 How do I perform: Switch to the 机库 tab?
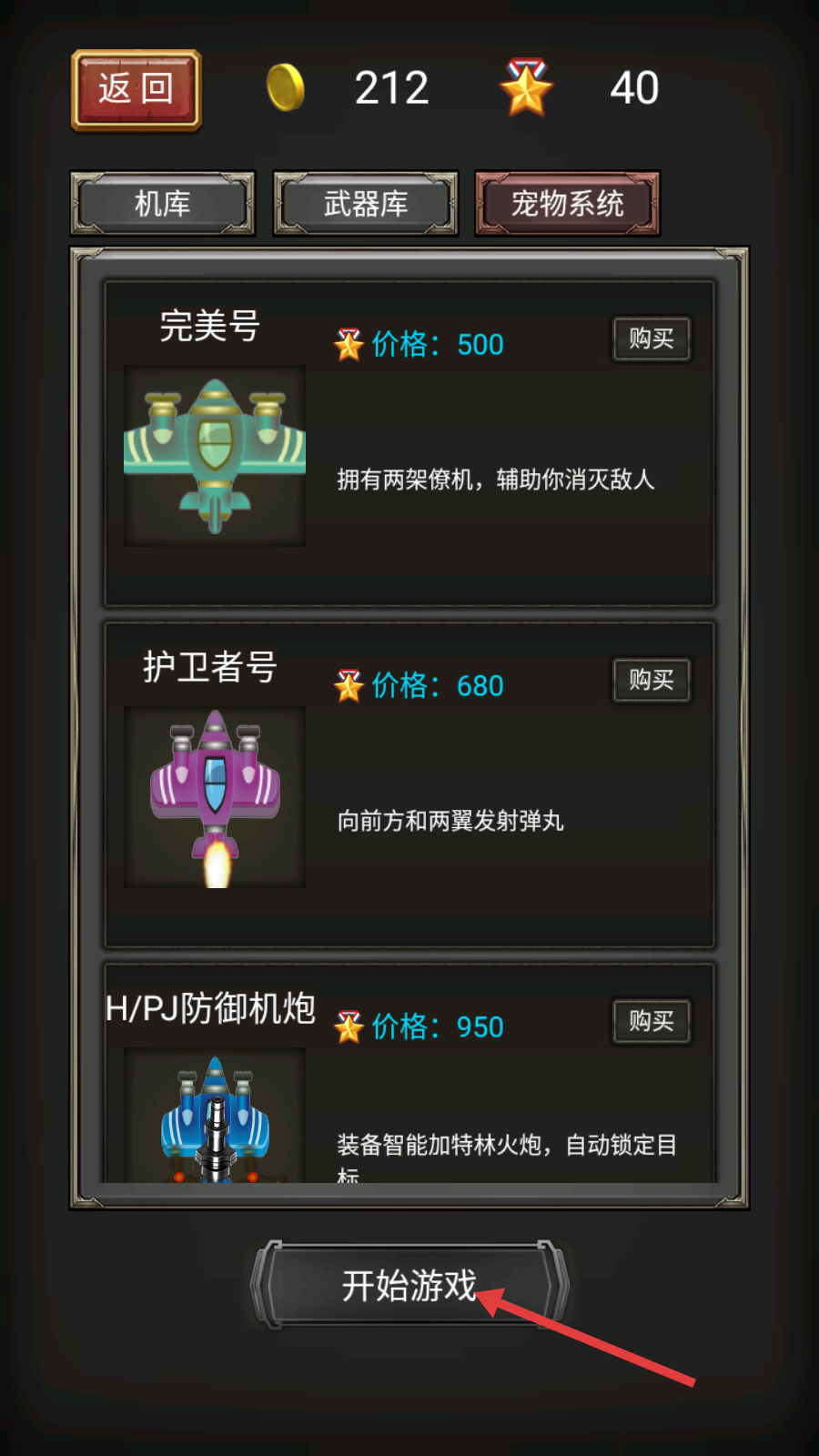[163, 203]
